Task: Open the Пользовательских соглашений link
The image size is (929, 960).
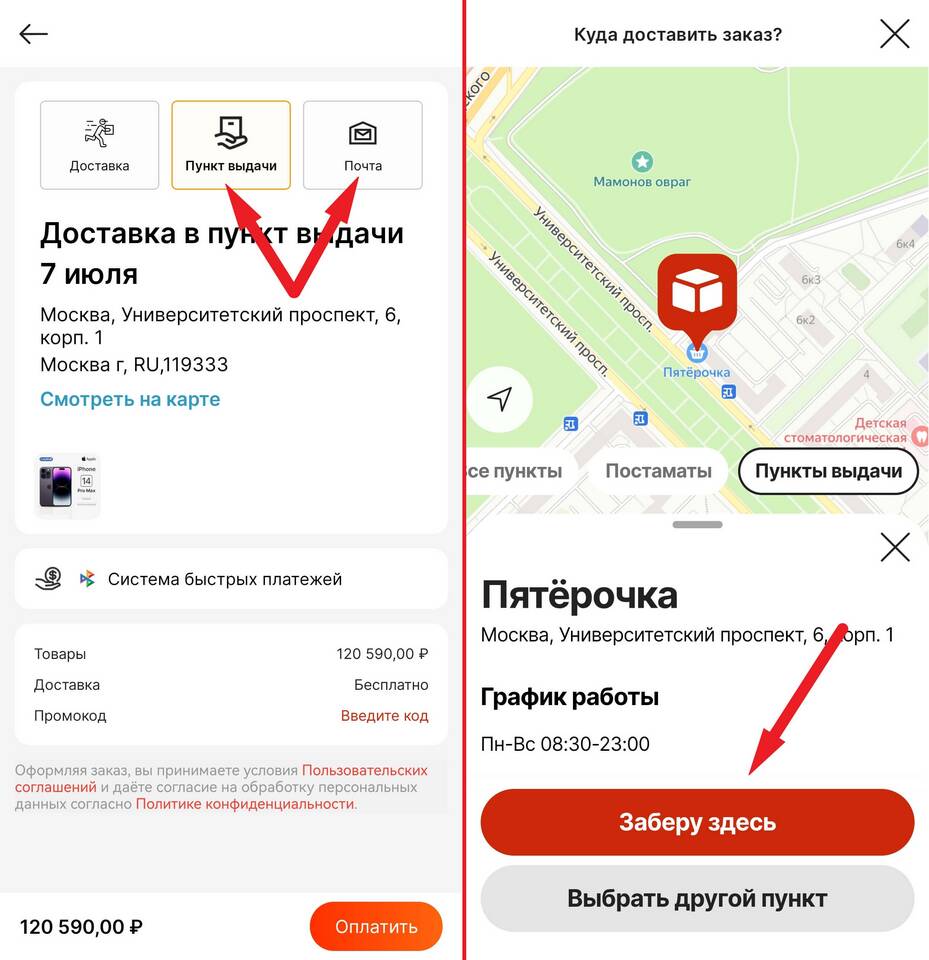Action: [x=364, y=771]
